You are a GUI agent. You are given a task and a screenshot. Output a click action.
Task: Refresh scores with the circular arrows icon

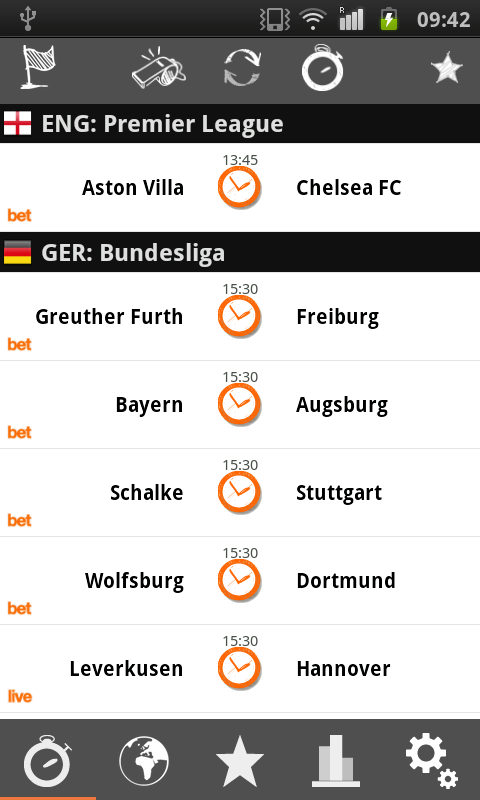click(x=242, y=68)
